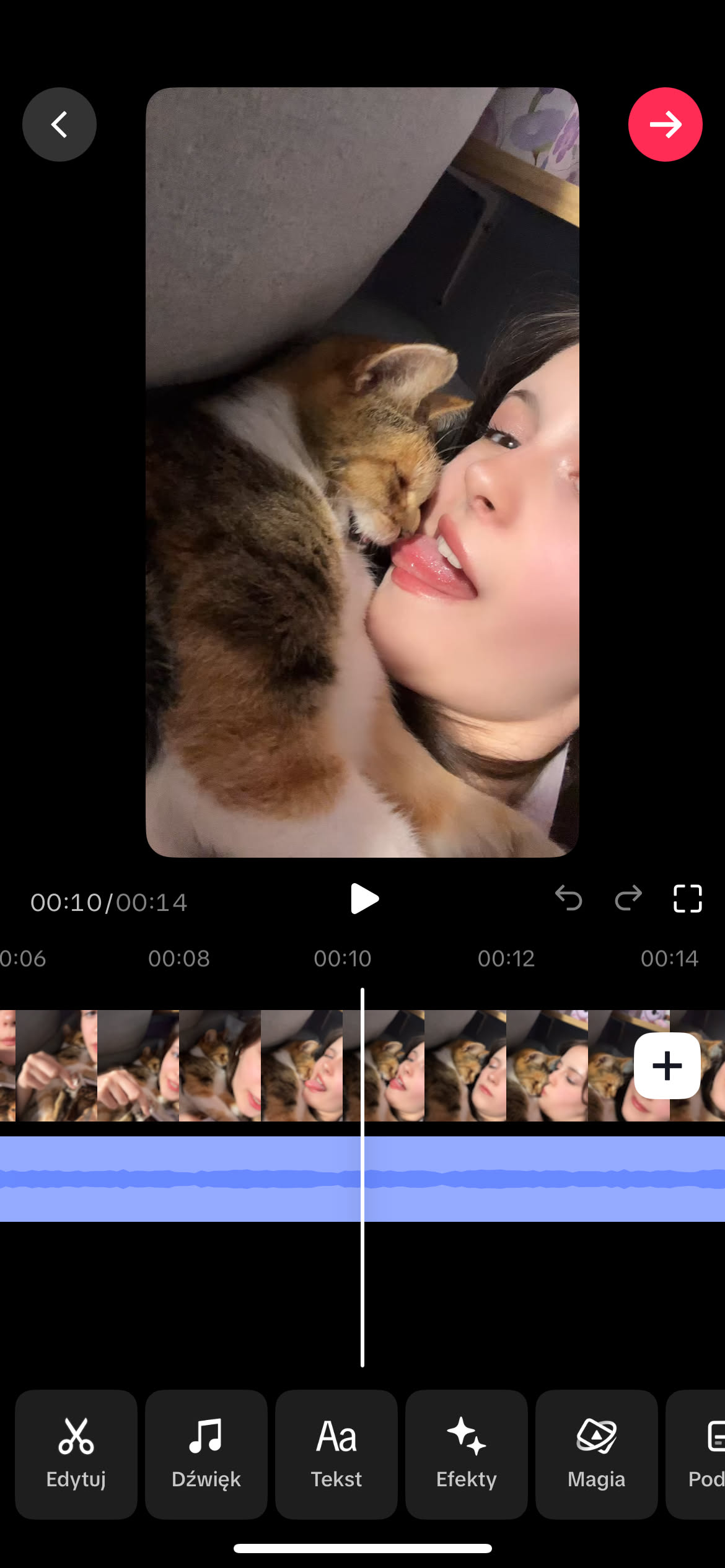This screenshot has height=1568, width=725.
Task: Go back using the left arrow
Action: click(59, 124)
